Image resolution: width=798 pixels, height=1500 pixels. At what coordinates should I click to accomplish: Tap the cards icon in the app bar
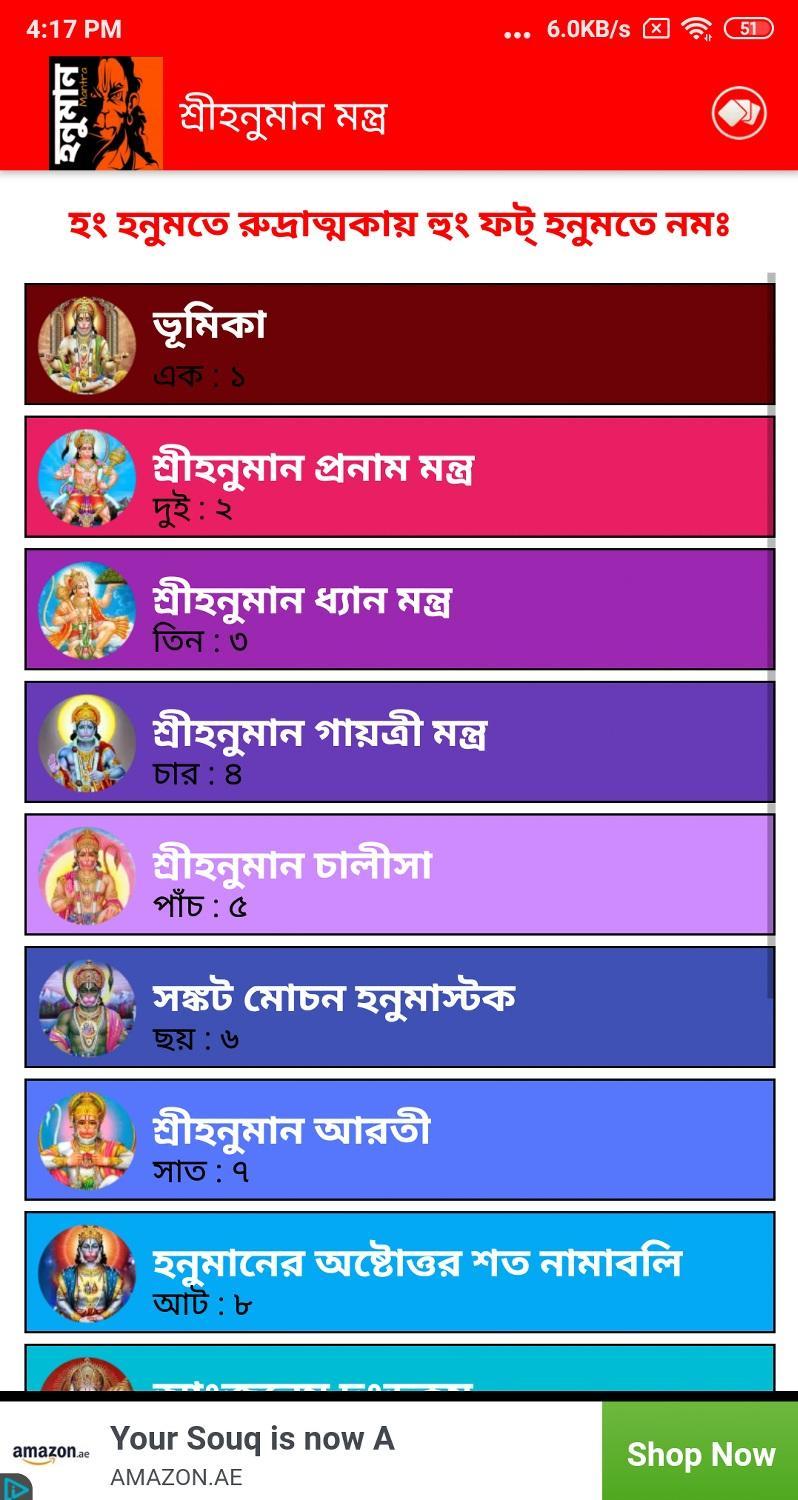coord(739,113)
